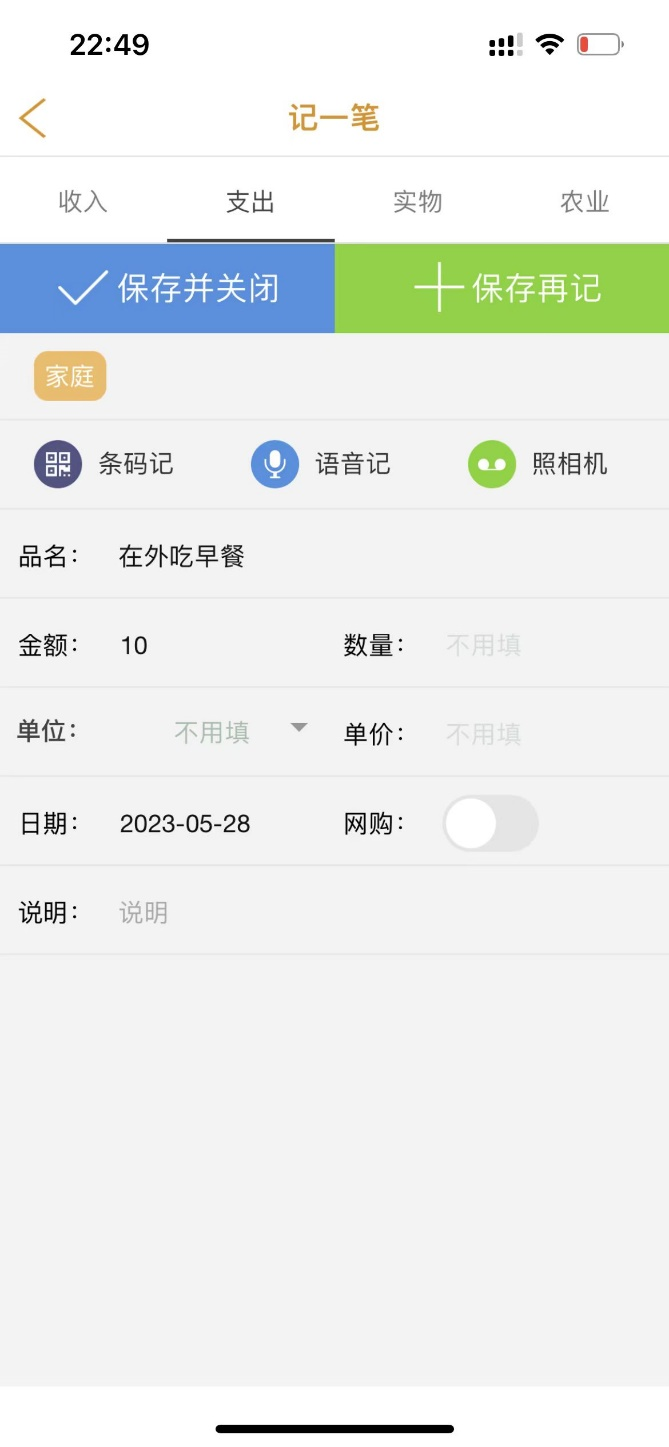The image size is (669, 1447).
Task: Switch to the 收入 tab
Action: coord(83,201)
